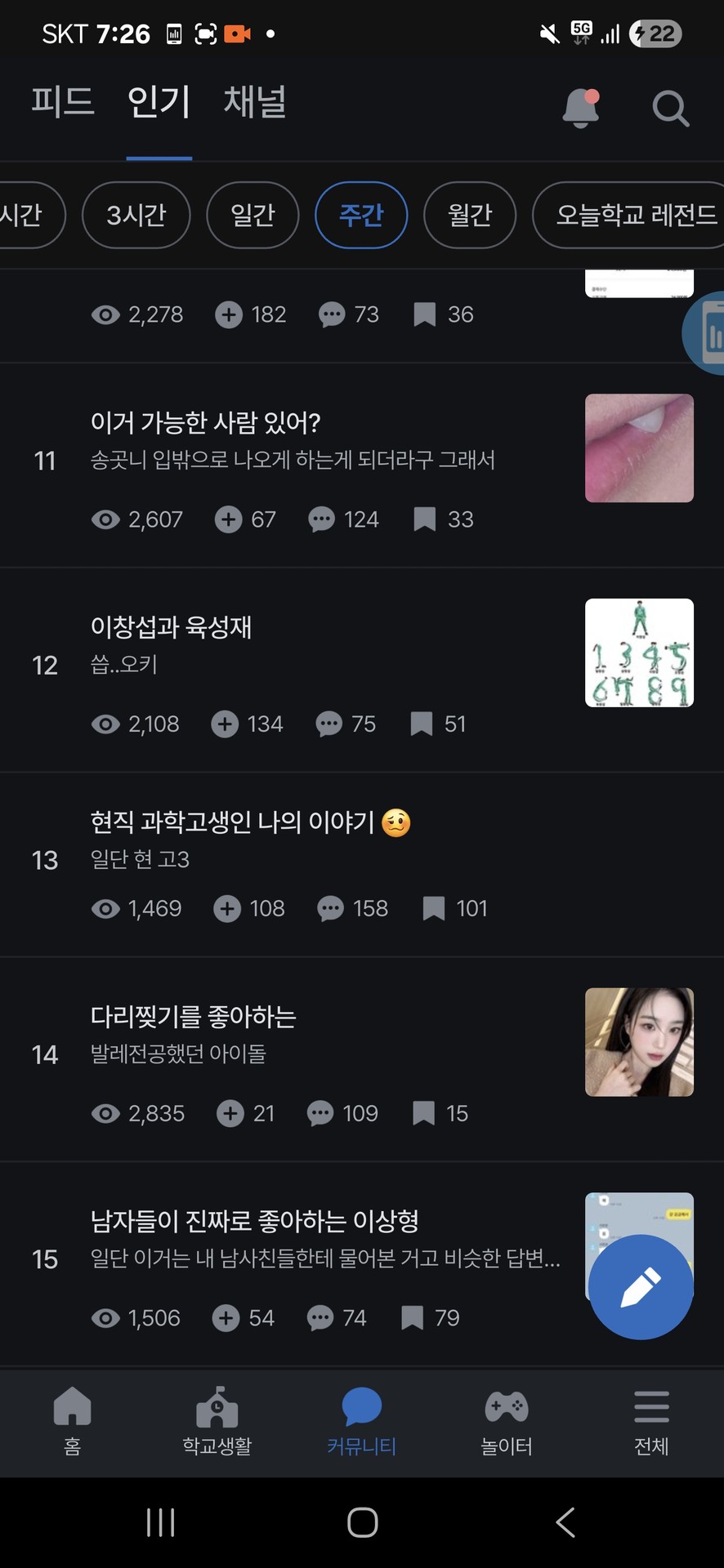
Task: Open the notifications bell
Action: coord(581,108)
